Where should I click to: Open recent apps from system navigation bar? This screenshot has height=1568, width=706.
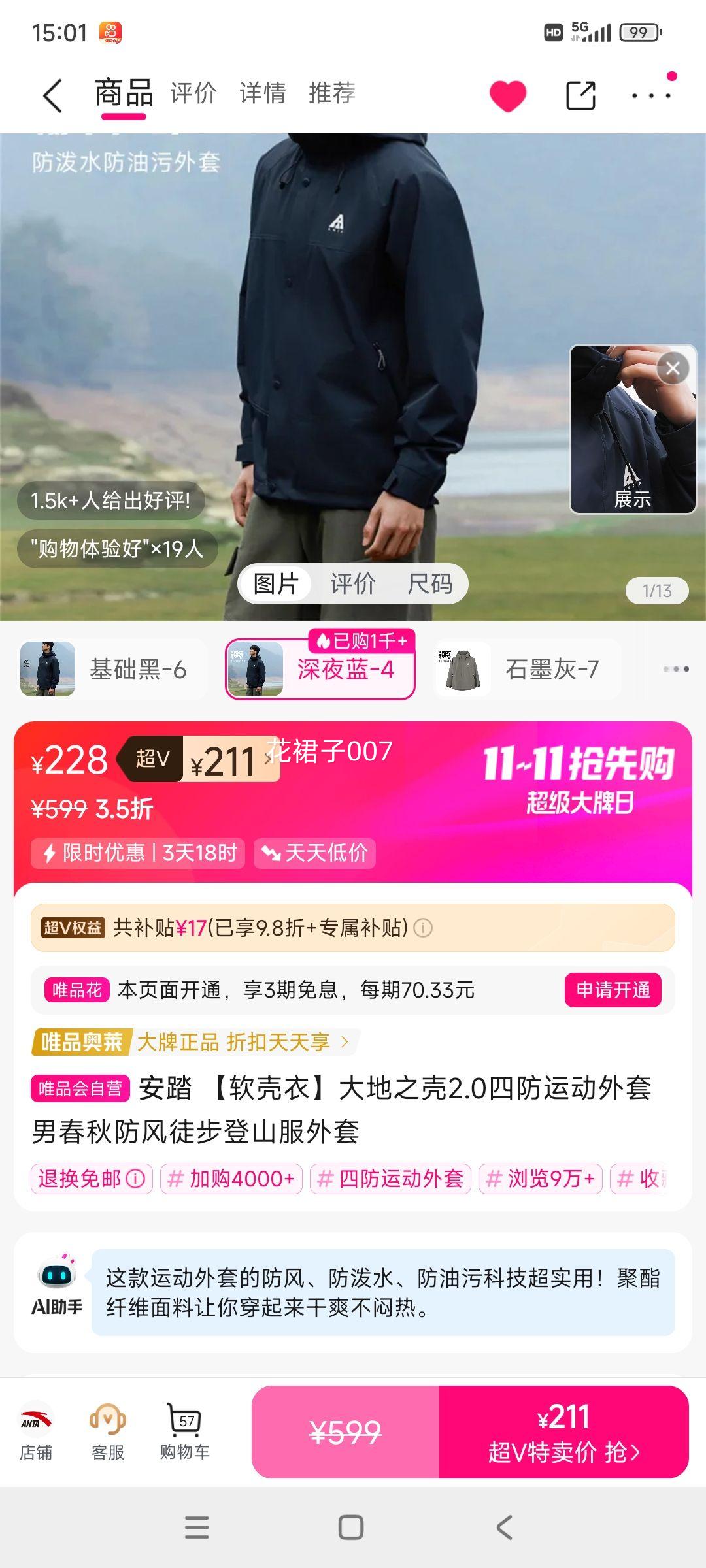pos(197,1527)
